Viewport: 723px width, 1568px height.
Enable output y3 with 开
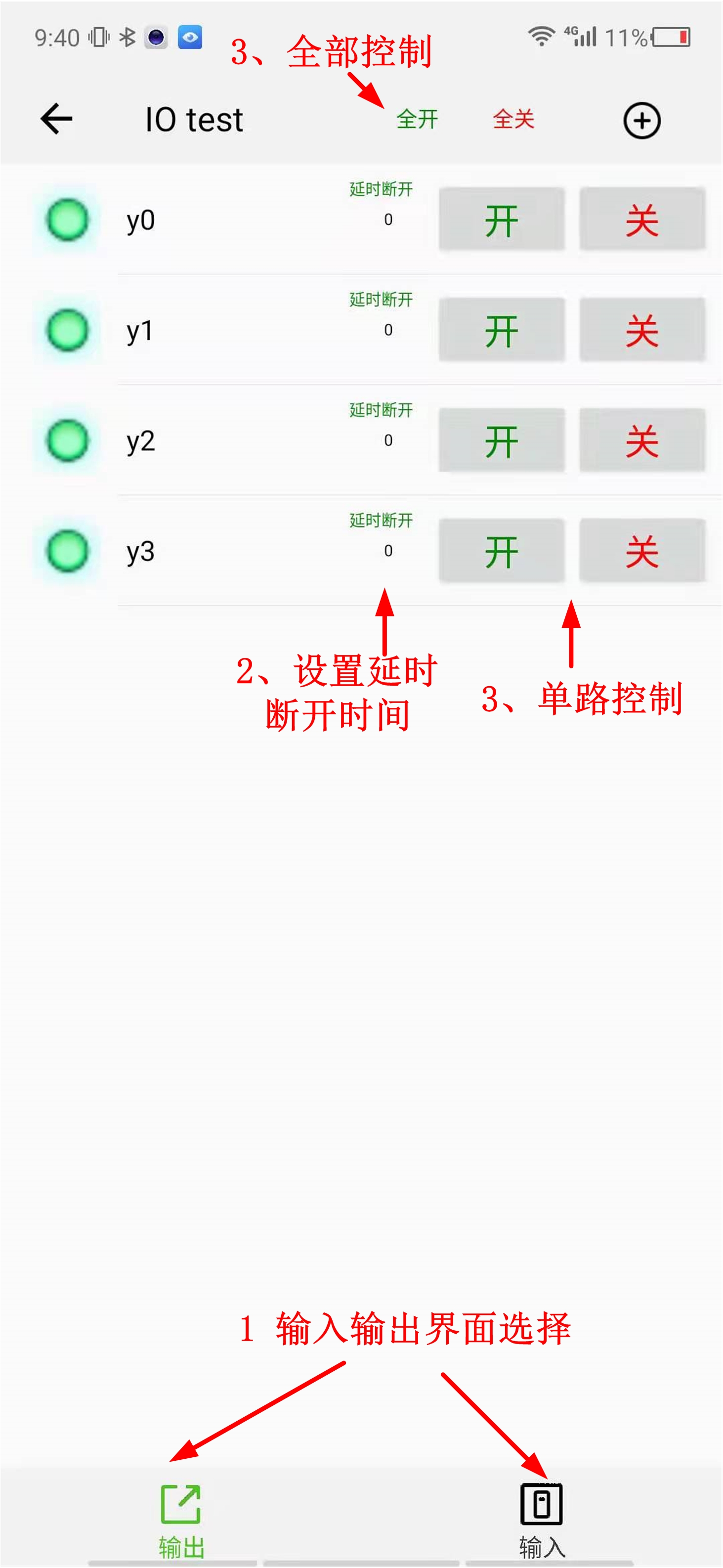coord(502,552)
